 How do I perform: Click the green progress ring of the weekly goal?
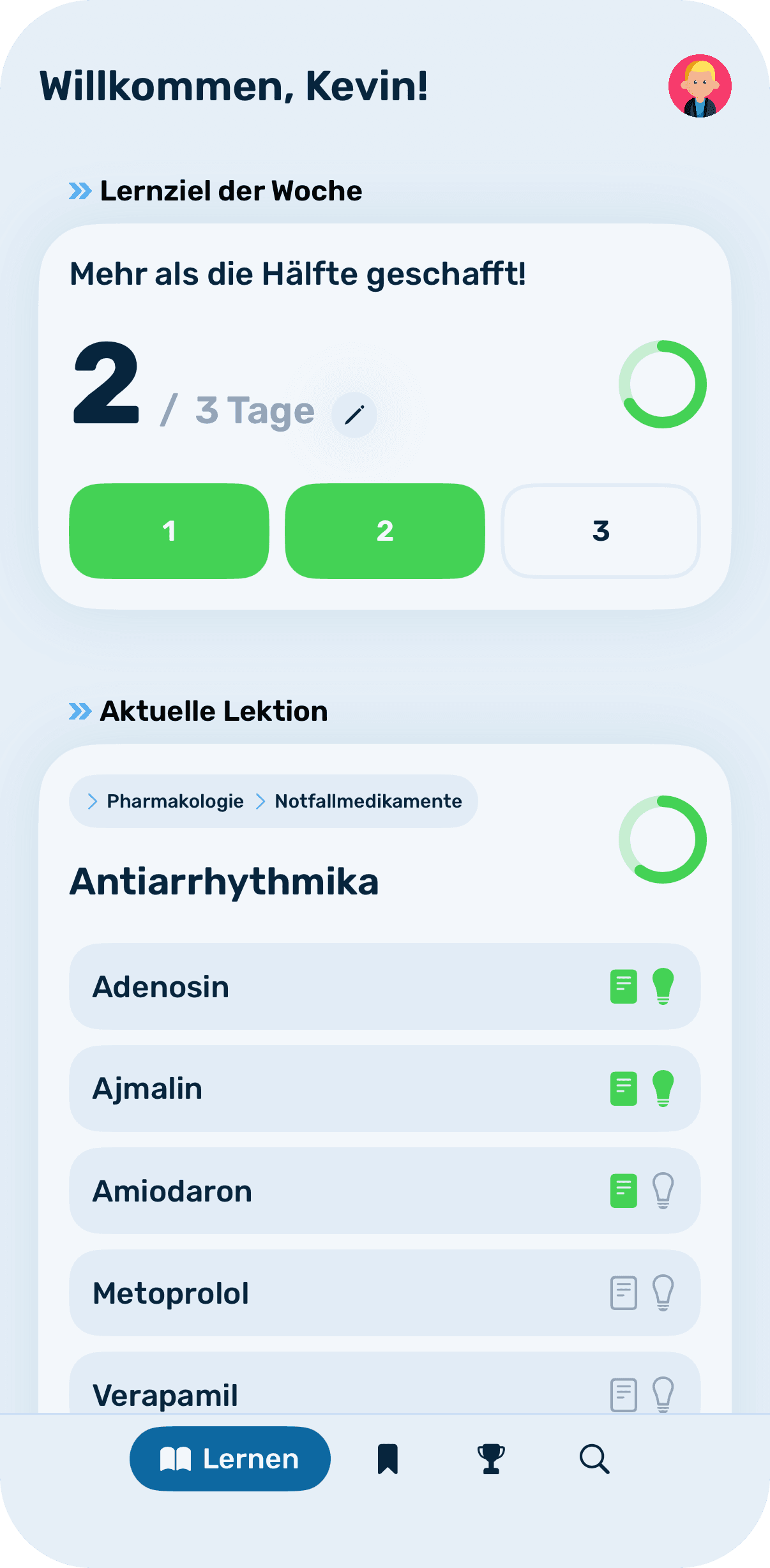pyautogui.click(x=663, y=383)
